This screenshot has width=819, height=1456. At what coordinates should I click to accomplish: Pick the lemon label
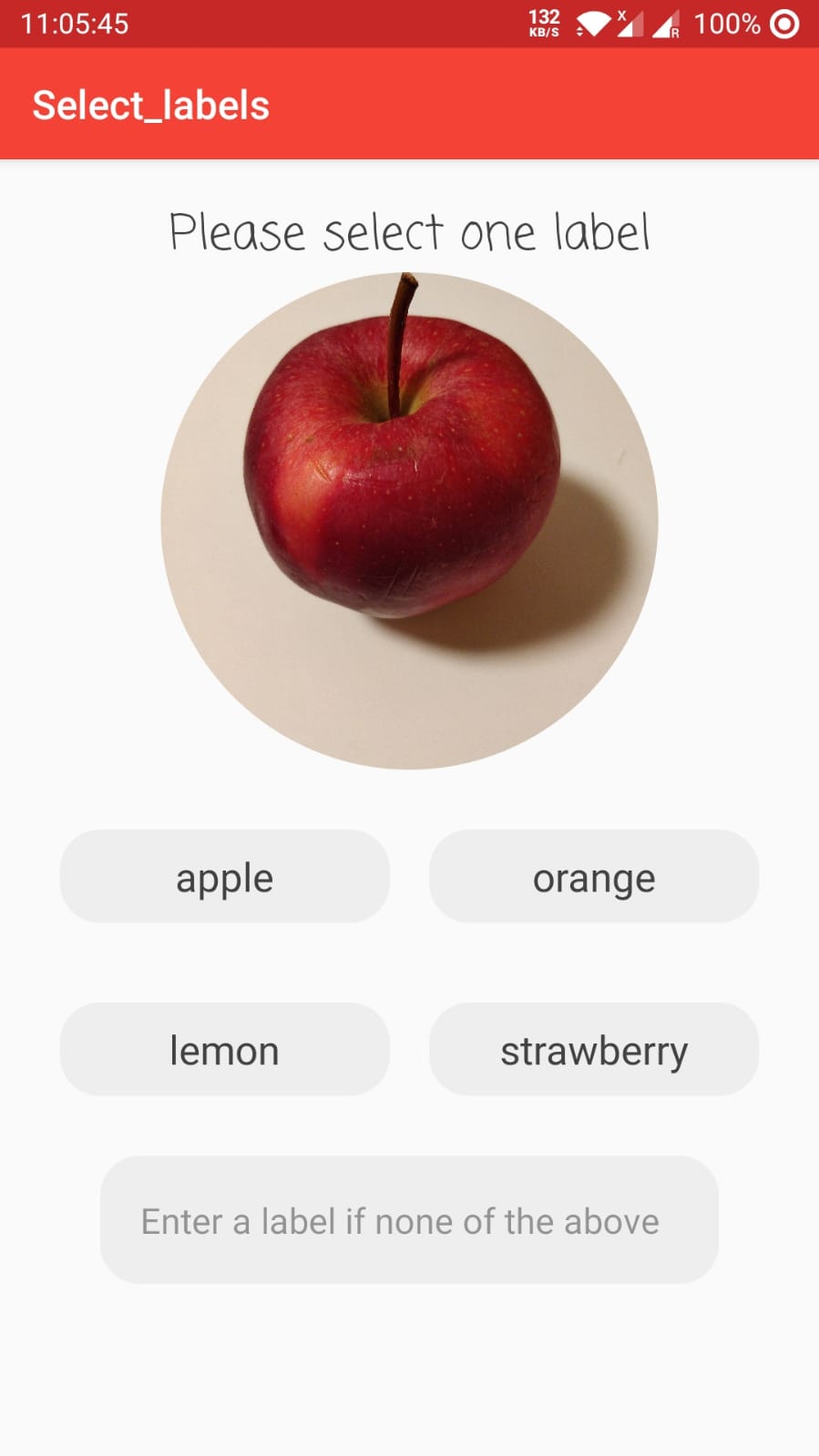click(x=225, y=1049)
